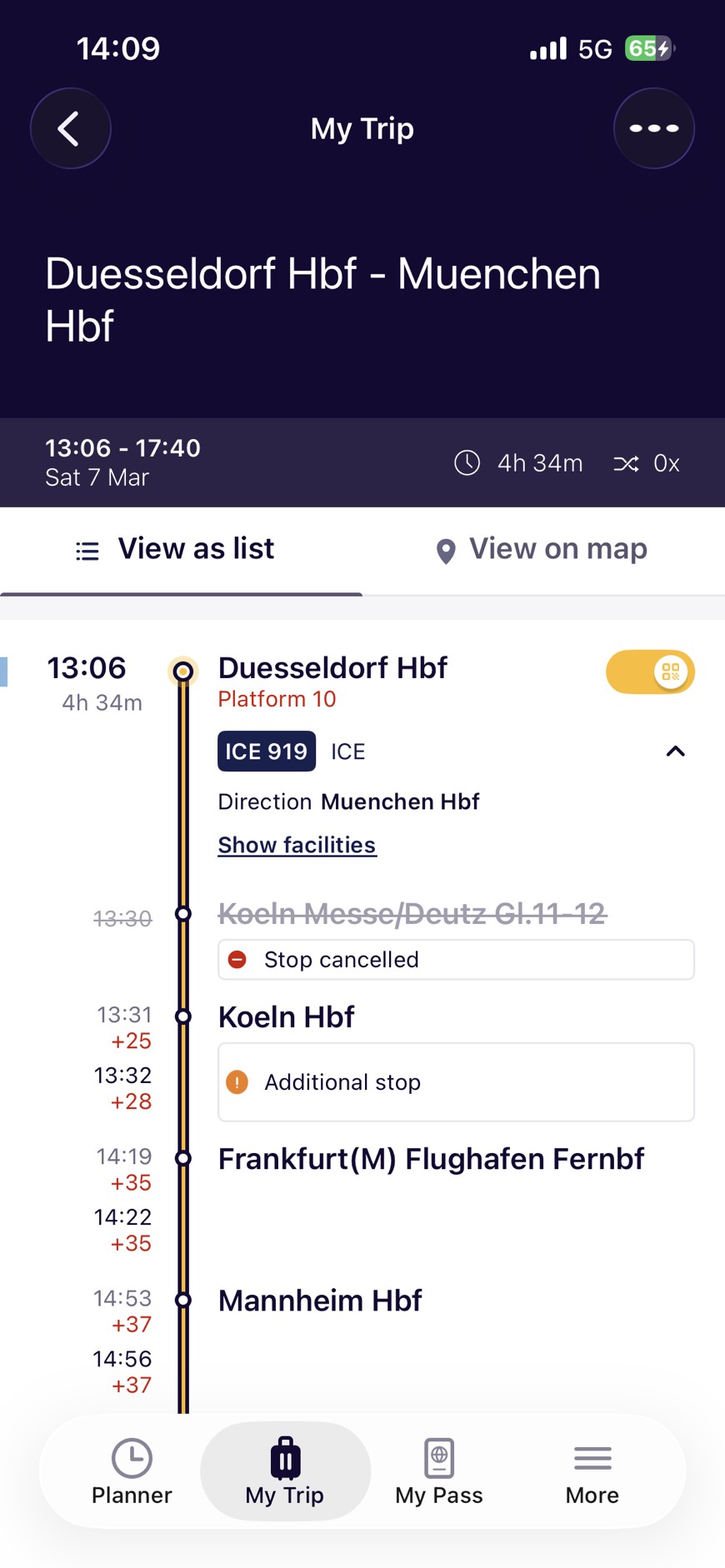Select the My Trip tab
The image size is (725, 1568).
(x=285, y=1471)
